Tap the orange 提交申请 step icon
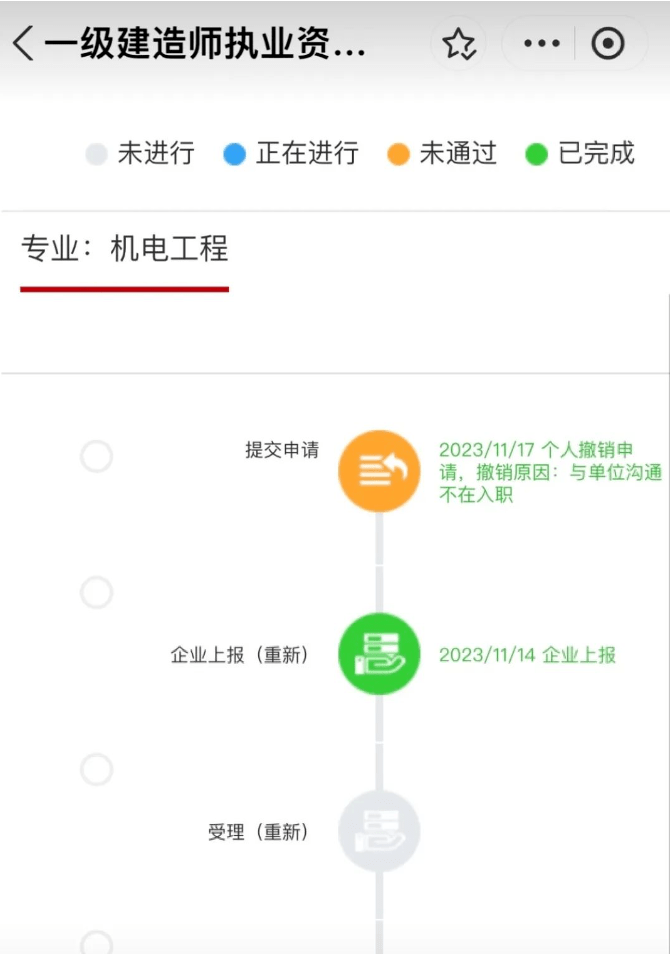670x954 pixels. 378,471
